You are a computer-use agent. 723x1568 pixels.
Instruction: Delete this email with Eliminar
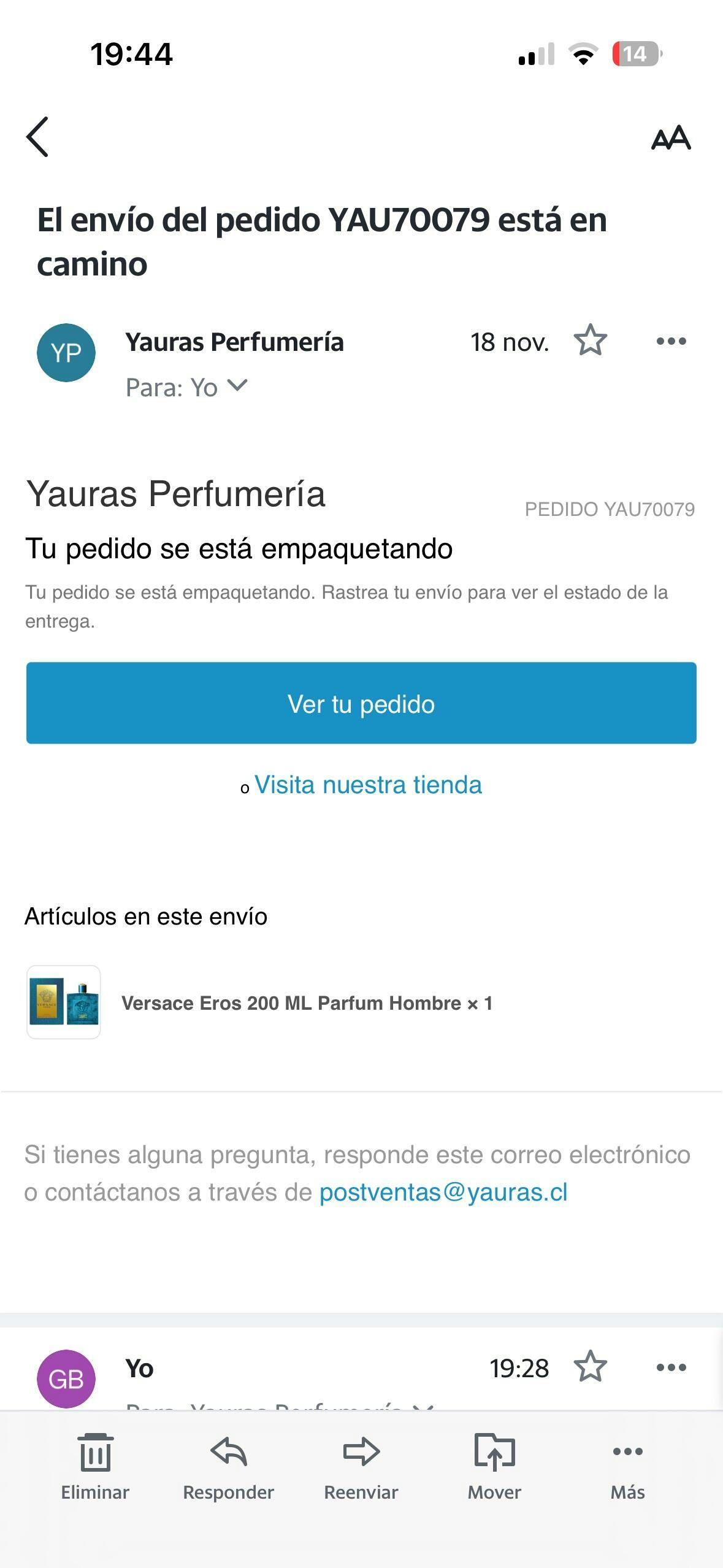pyautogui.click(x=95, y=1466)
